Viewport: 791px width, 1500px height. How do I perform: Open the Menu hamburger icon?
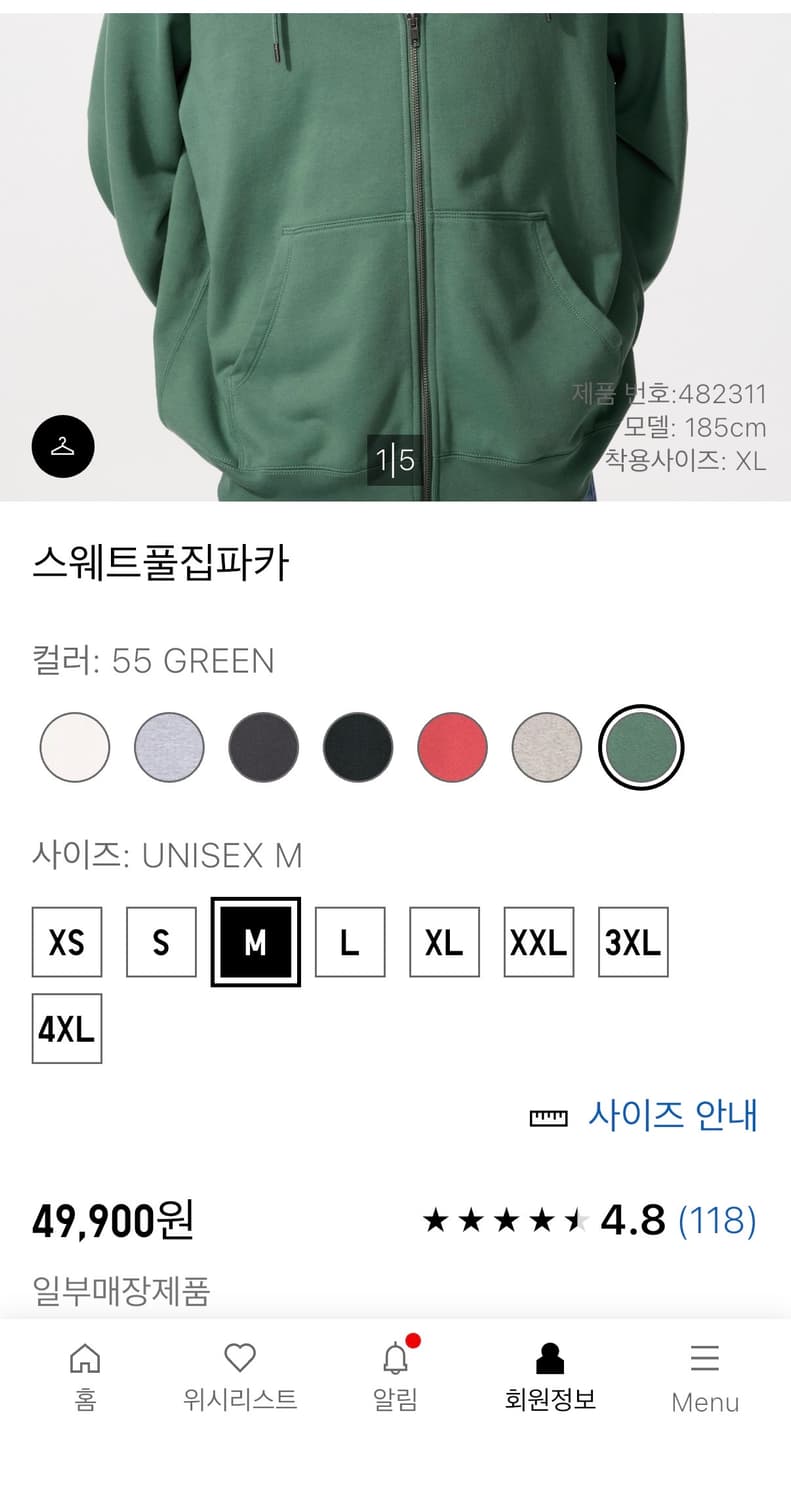point(704,1358)
